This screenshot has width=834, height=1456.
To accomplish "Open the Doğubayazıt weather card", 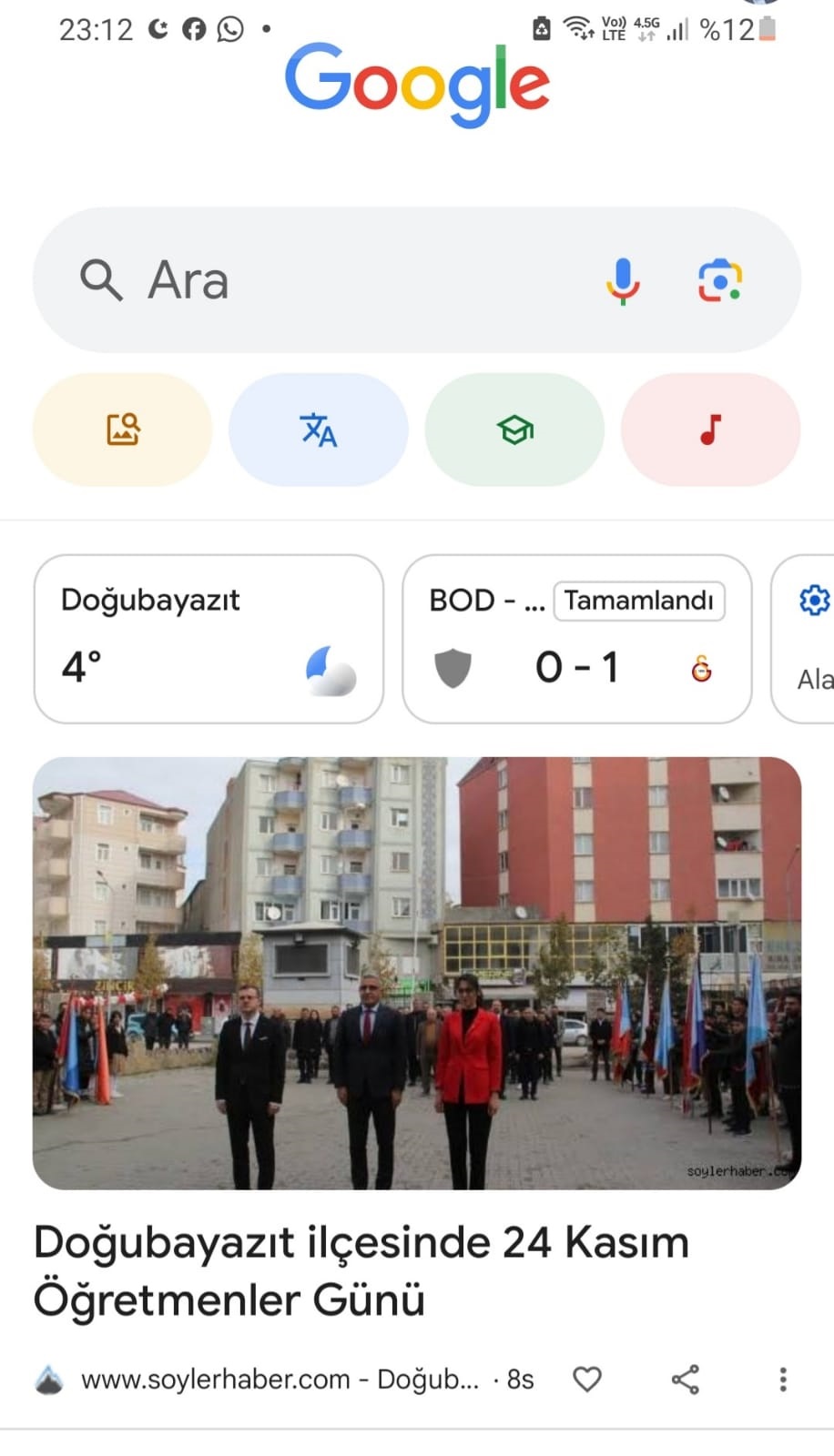I will coord(208,639).
